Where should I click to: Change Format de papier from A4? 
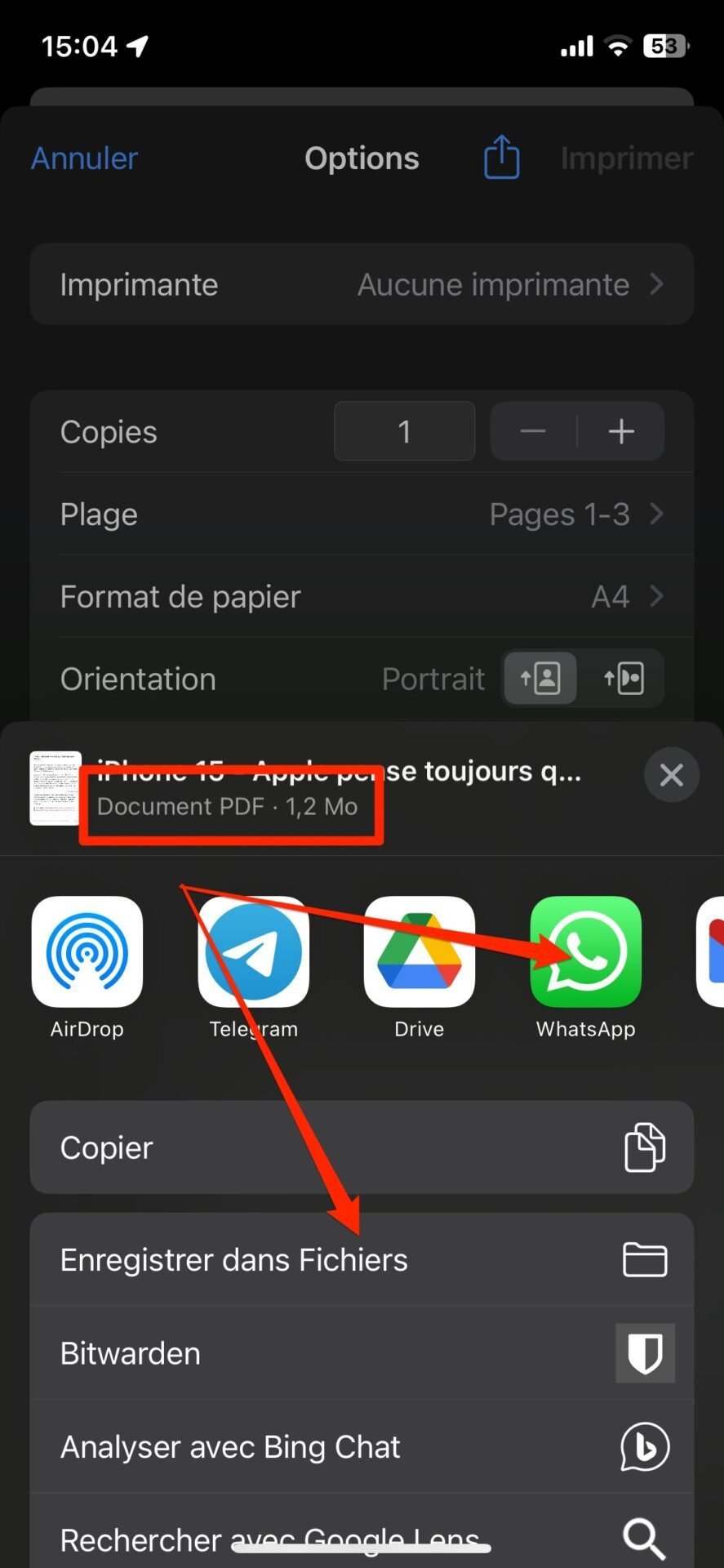pyautogui.click(x=362, y=597)
